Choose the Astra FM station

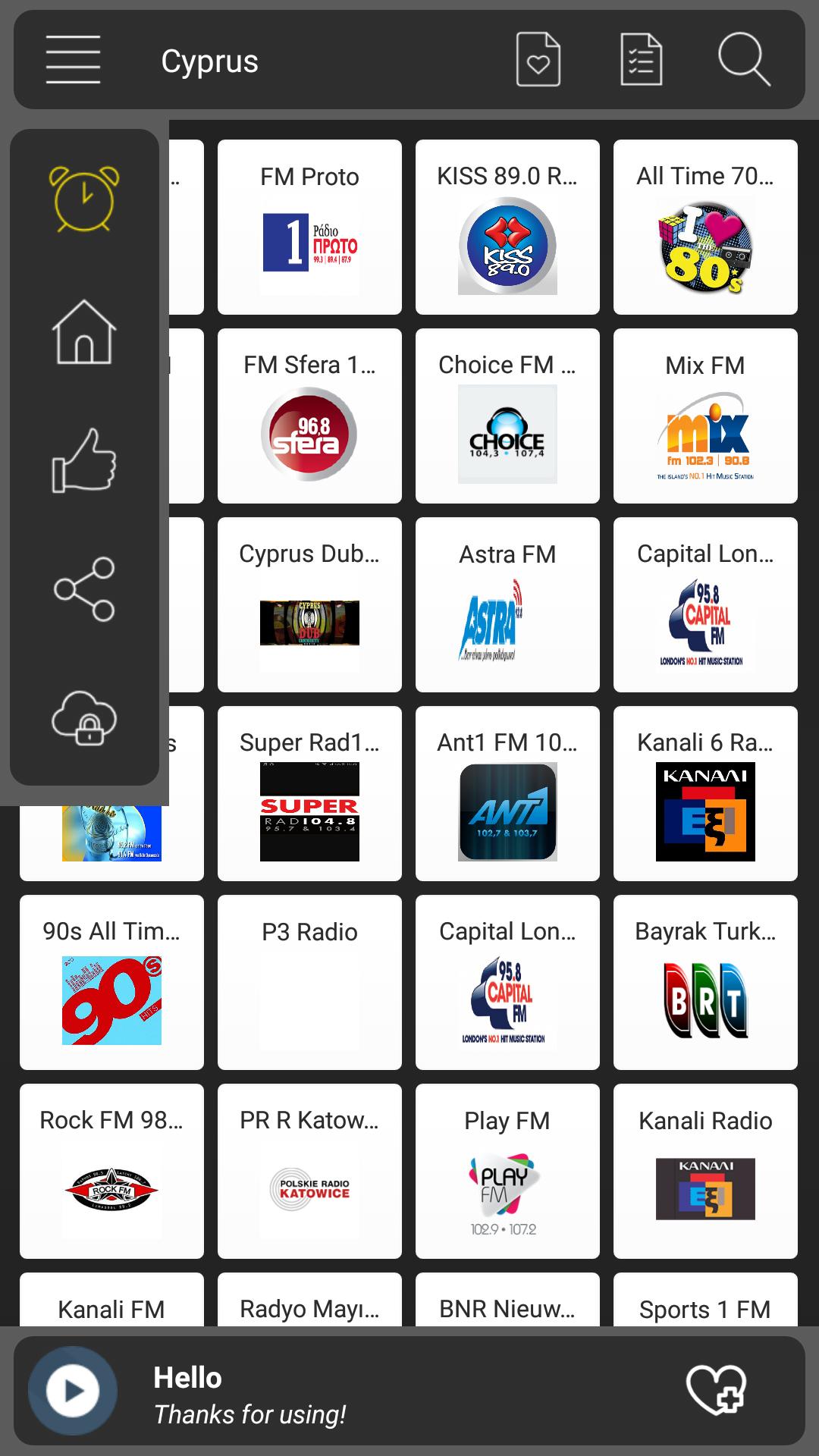point(507,604)
